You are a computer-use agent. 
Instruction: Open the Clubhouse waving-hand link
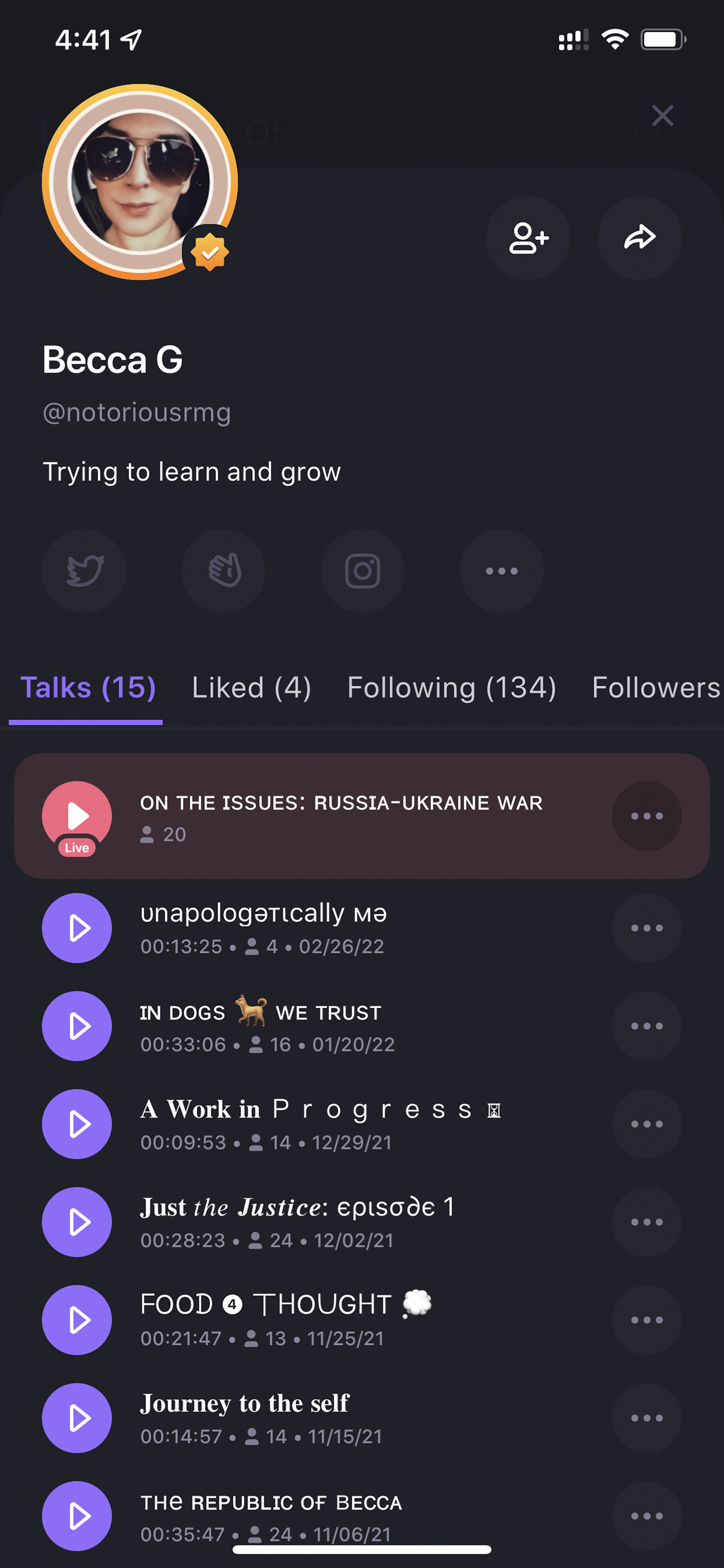[223, 570]
